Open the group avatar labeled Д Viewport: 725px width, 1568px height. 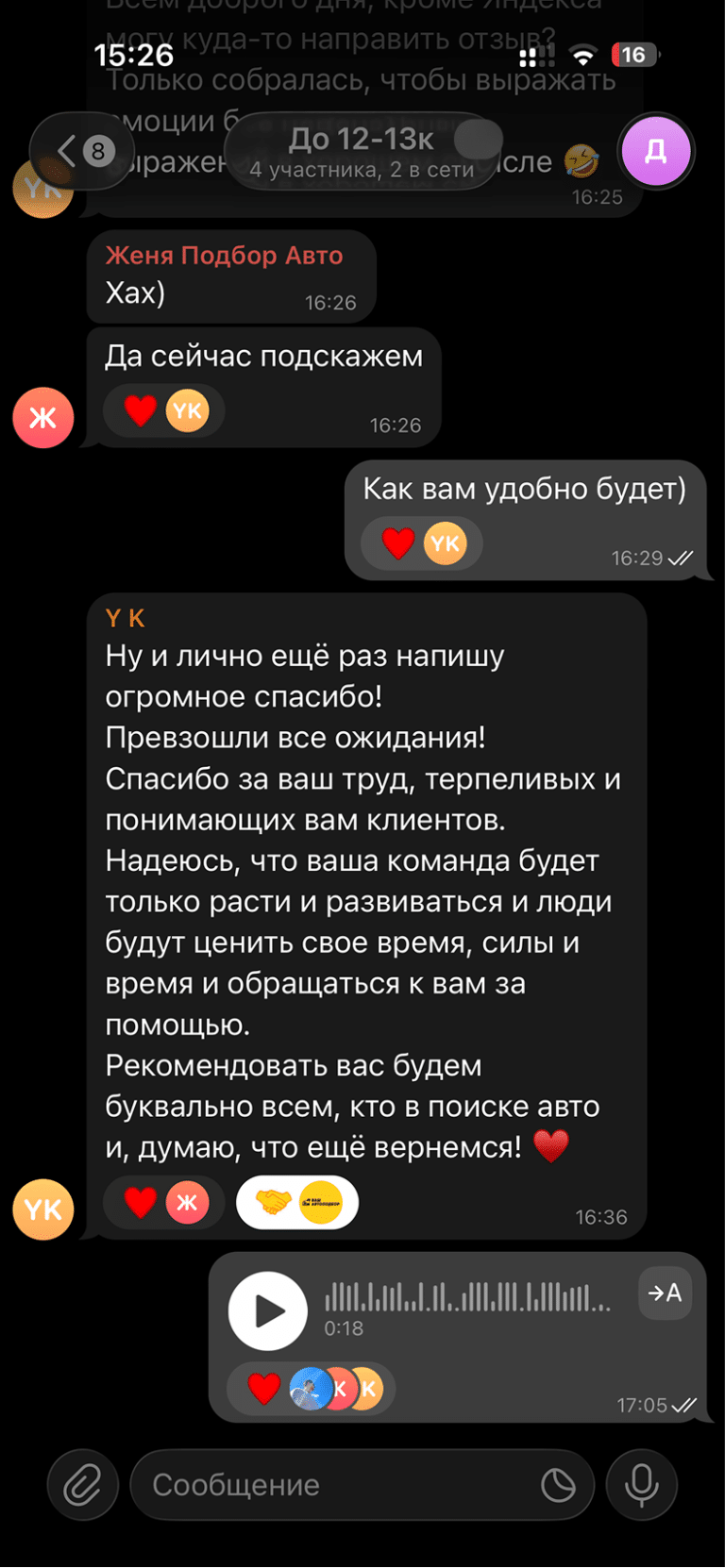pyautogui.click(x=655, y=151)
